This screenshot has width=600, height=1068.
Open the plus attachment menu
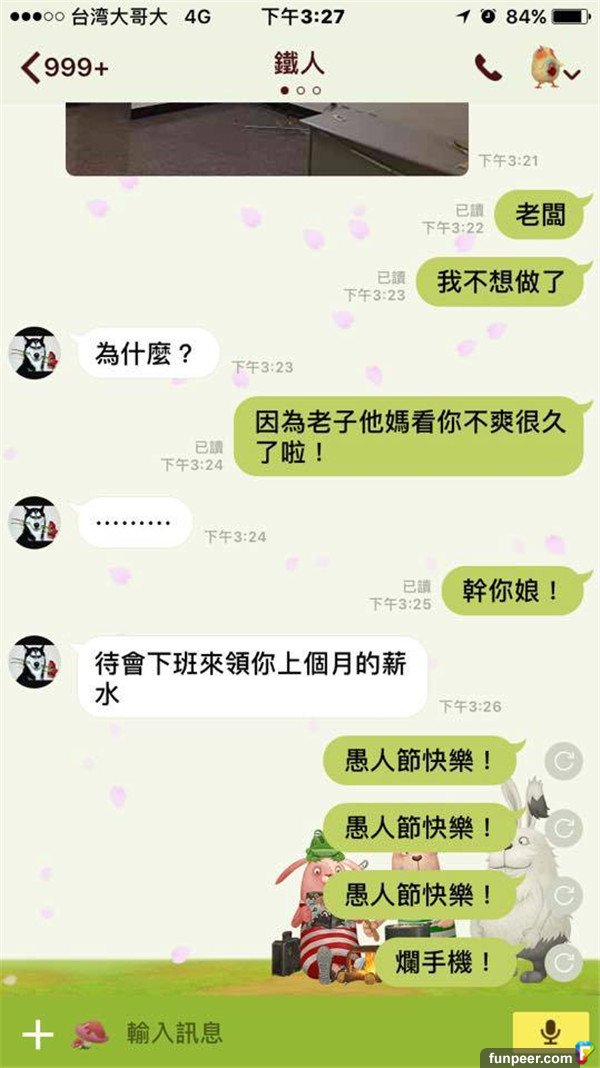tap(37, 1033)
